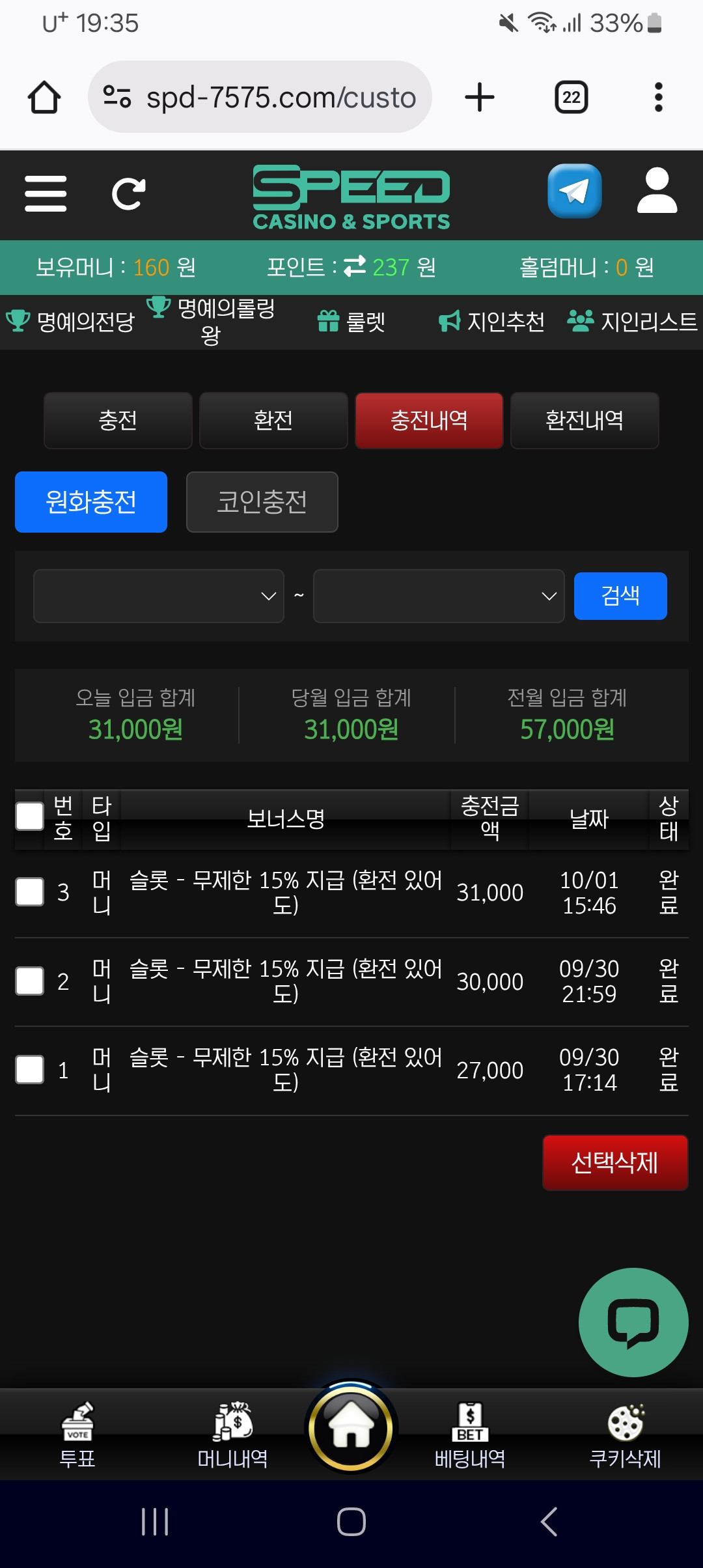Expand the start date dropdown
703x1568 pixels.
tap(159, 596)
